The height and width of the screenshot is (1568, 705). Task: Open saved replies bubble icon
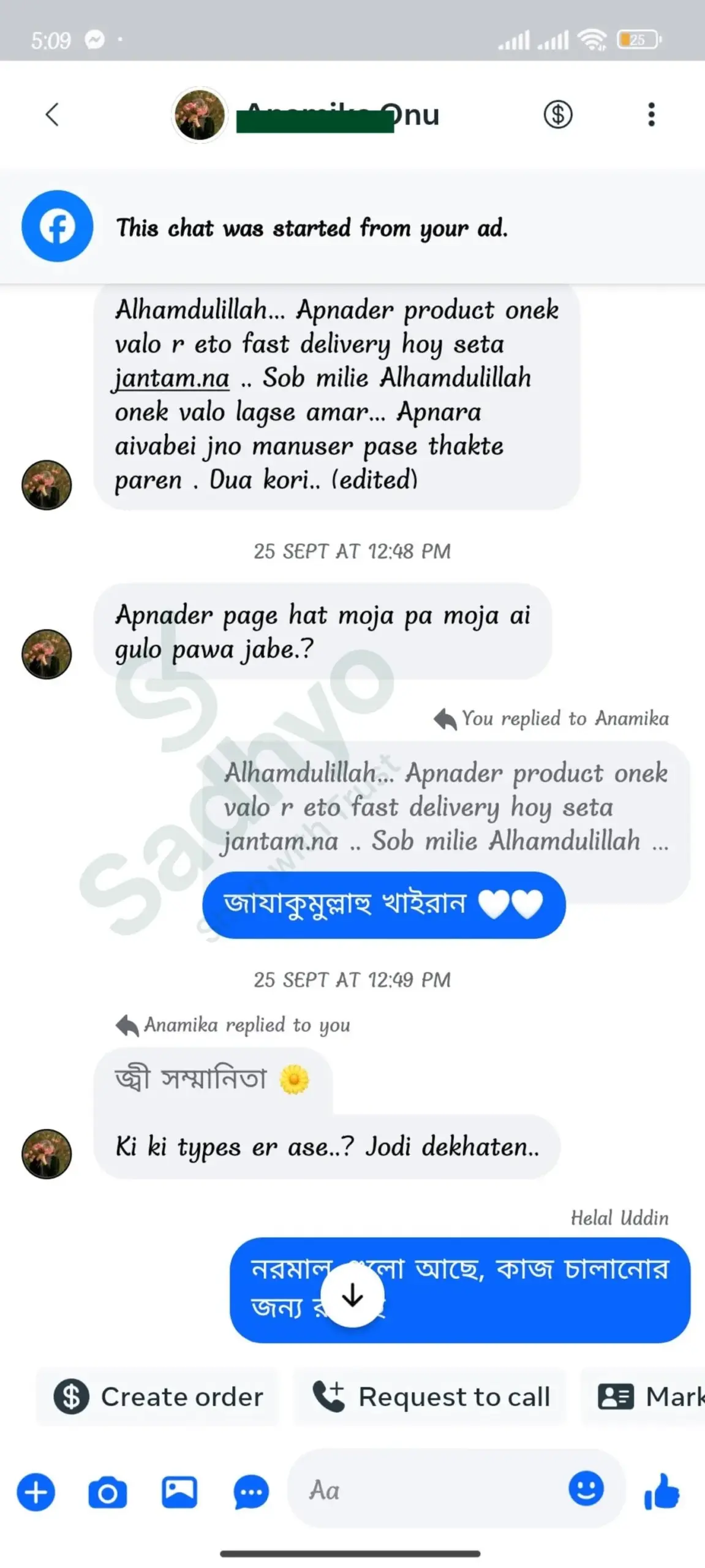click(251, 1492)
